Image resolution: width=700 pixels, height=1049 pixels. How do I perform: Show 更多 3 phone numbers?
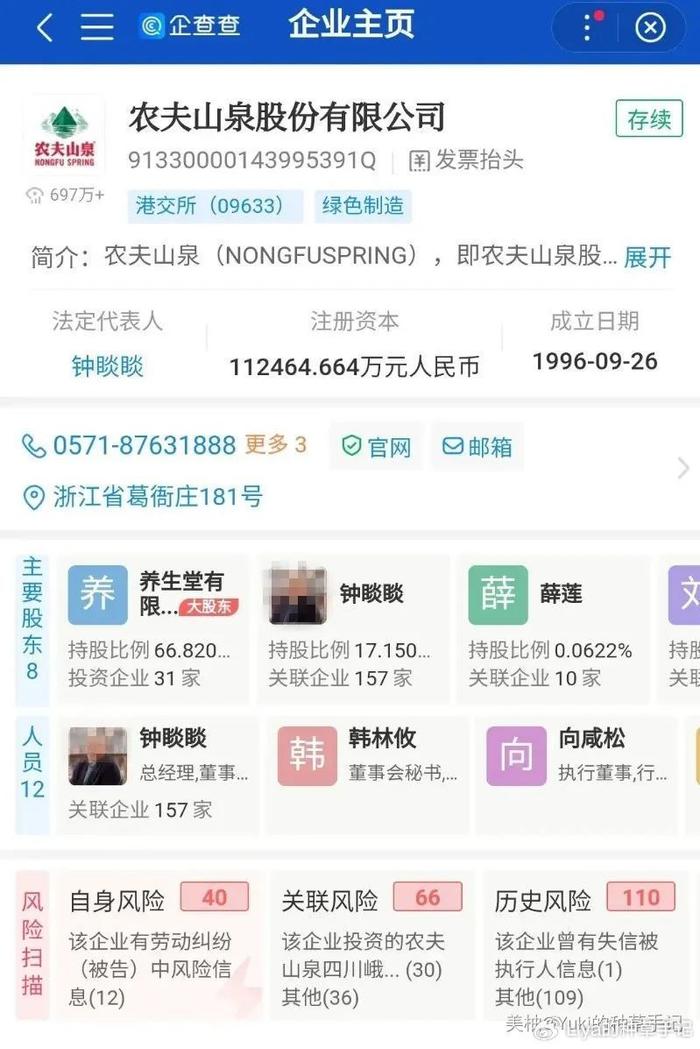[275, 445]
